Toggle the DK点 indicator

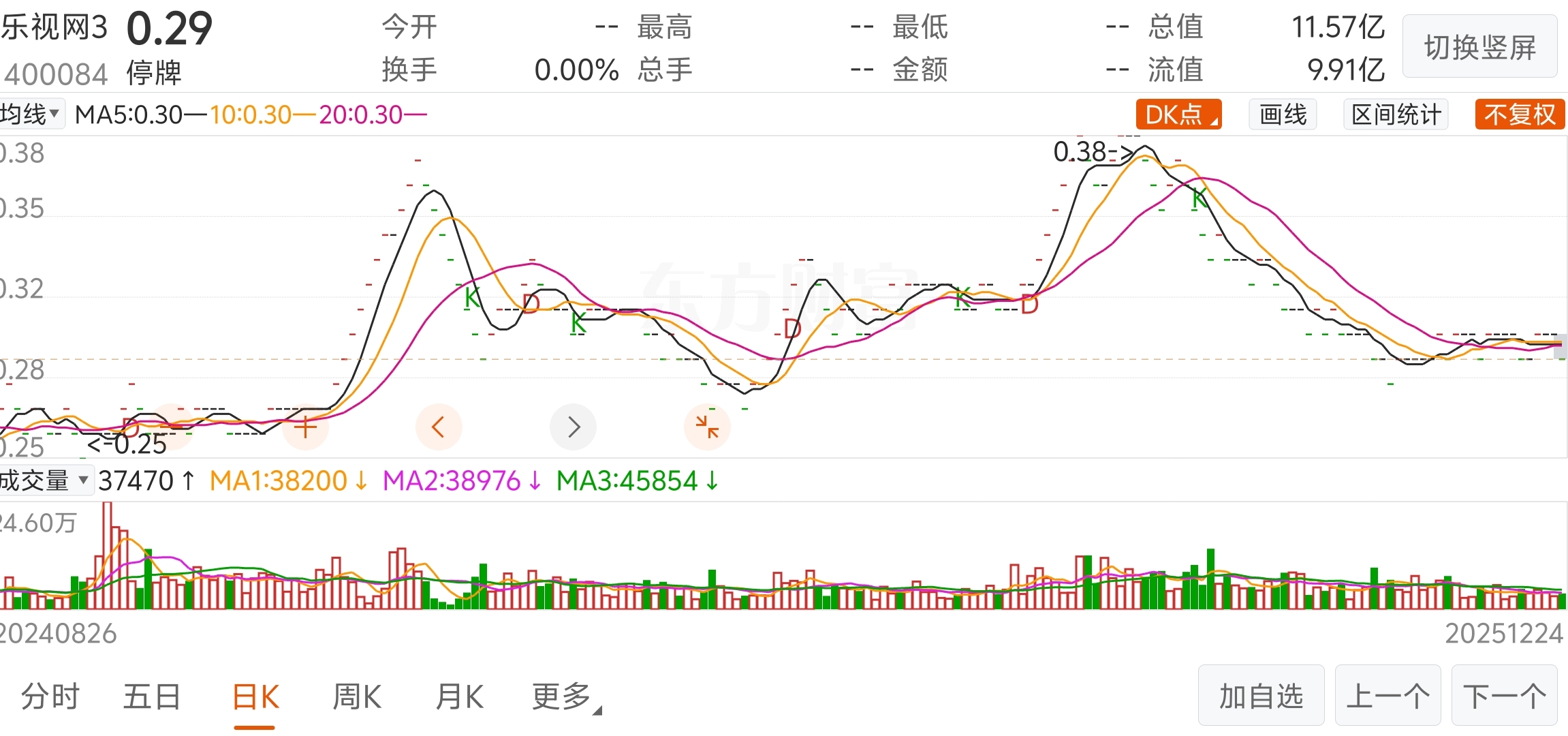[1178, 114]
